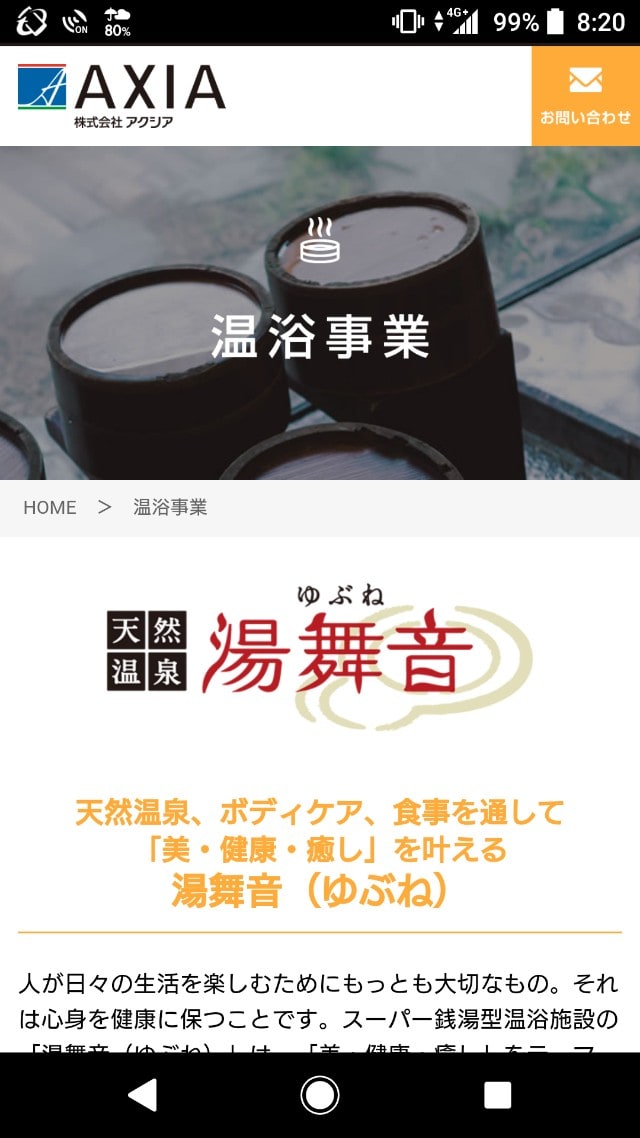Tap the system back button
Viewport: 640px width, 1138px height.
click(x=142, y=1095)
